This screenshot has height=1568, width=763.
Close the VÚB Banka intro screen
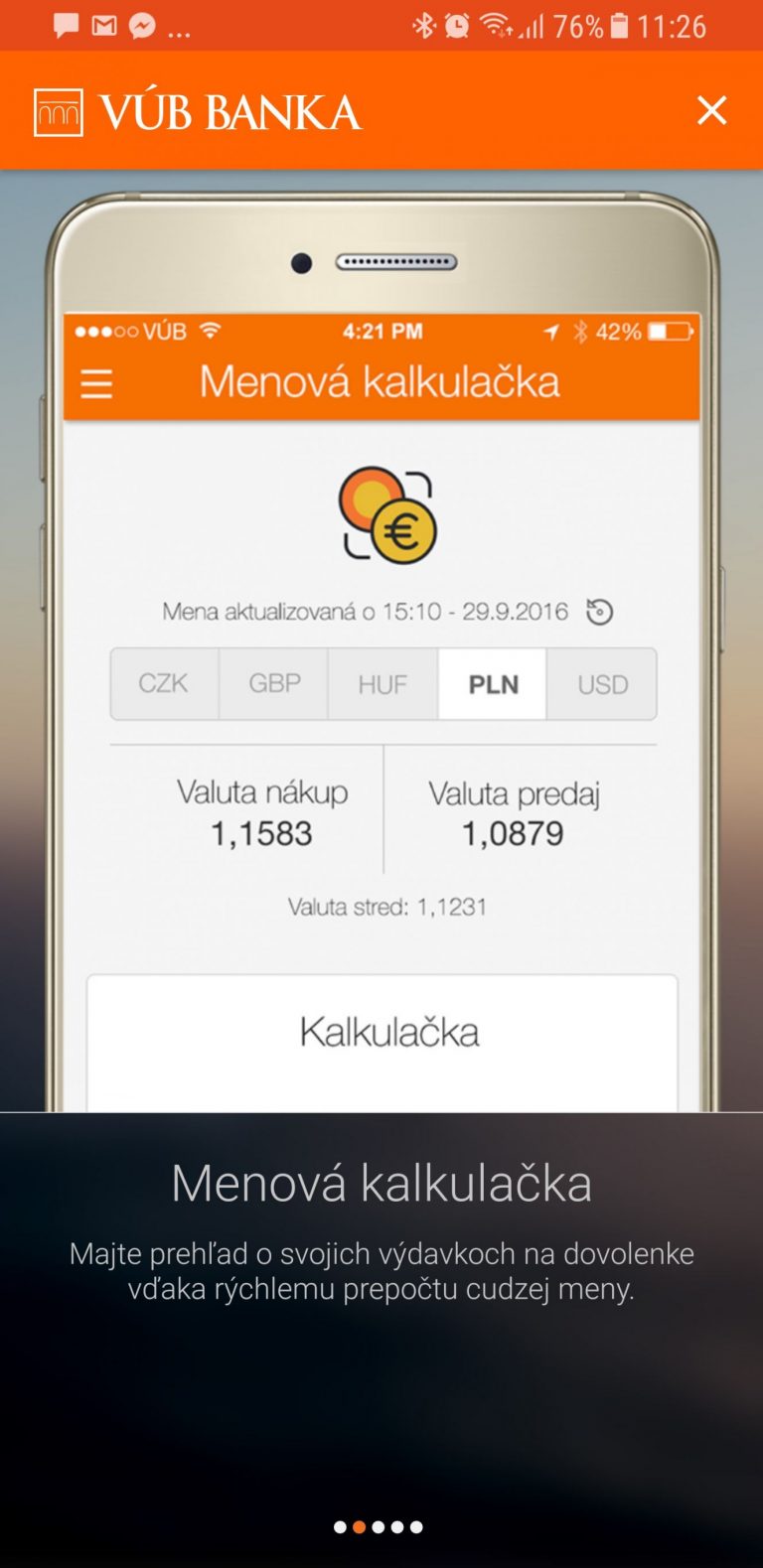[x=711, y=110]
